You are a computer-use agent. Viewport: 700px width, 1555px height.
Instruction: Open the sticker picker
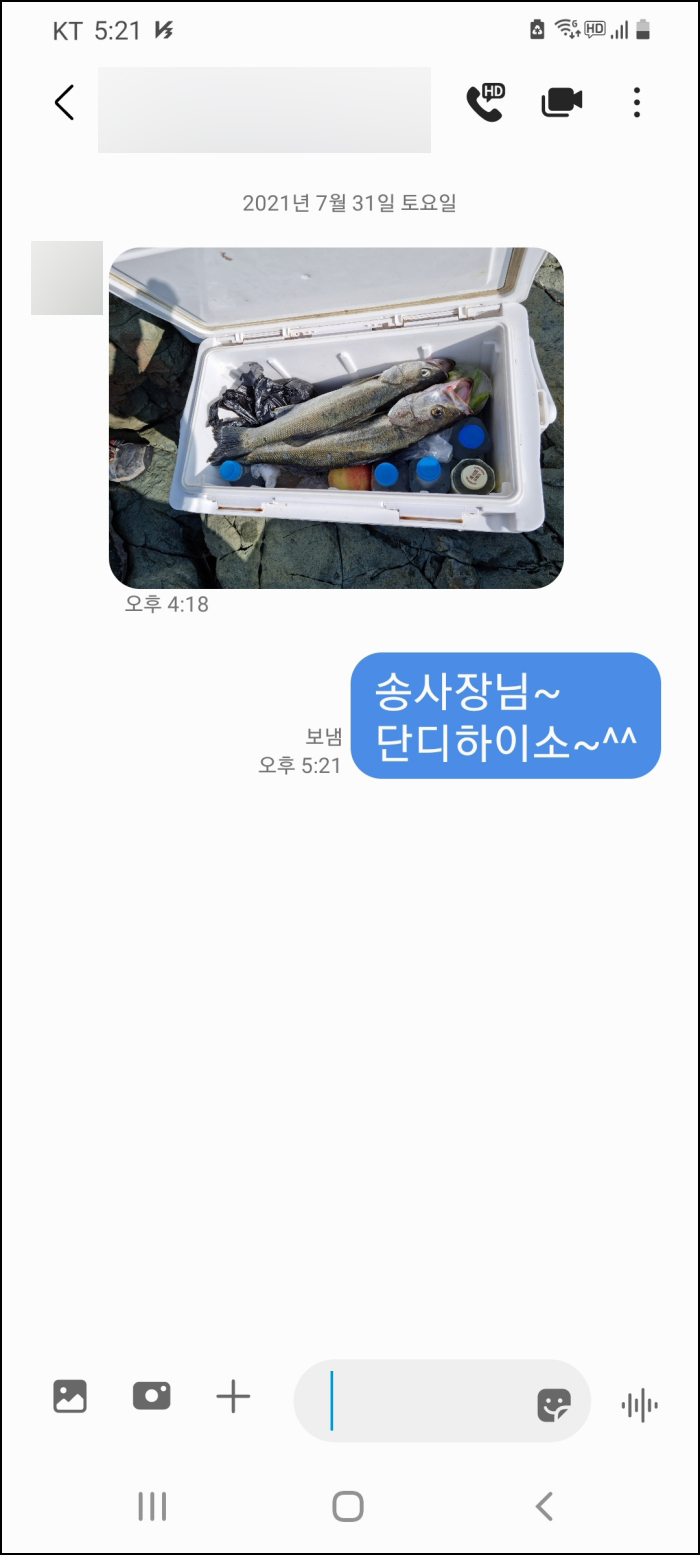tap(553, 1405)
